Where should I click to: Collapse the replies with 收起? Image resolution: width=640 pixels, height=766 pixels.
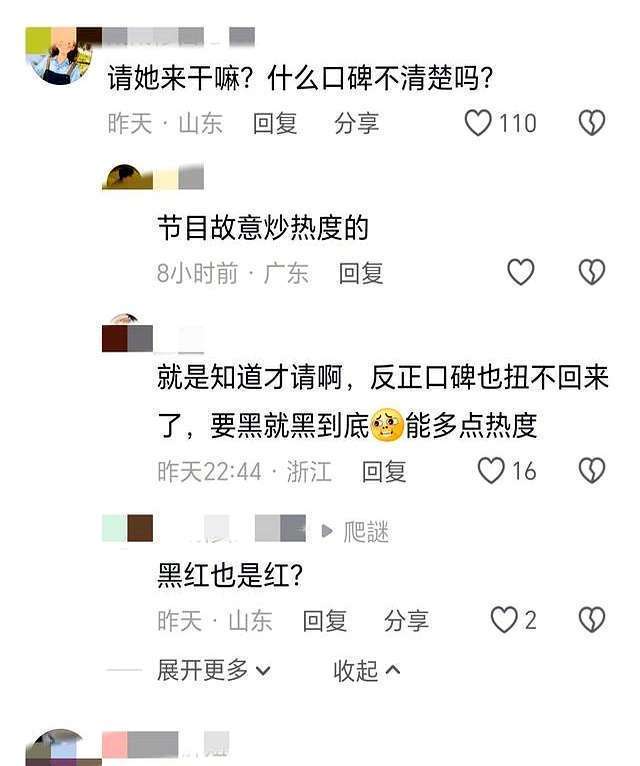point(366,670)
